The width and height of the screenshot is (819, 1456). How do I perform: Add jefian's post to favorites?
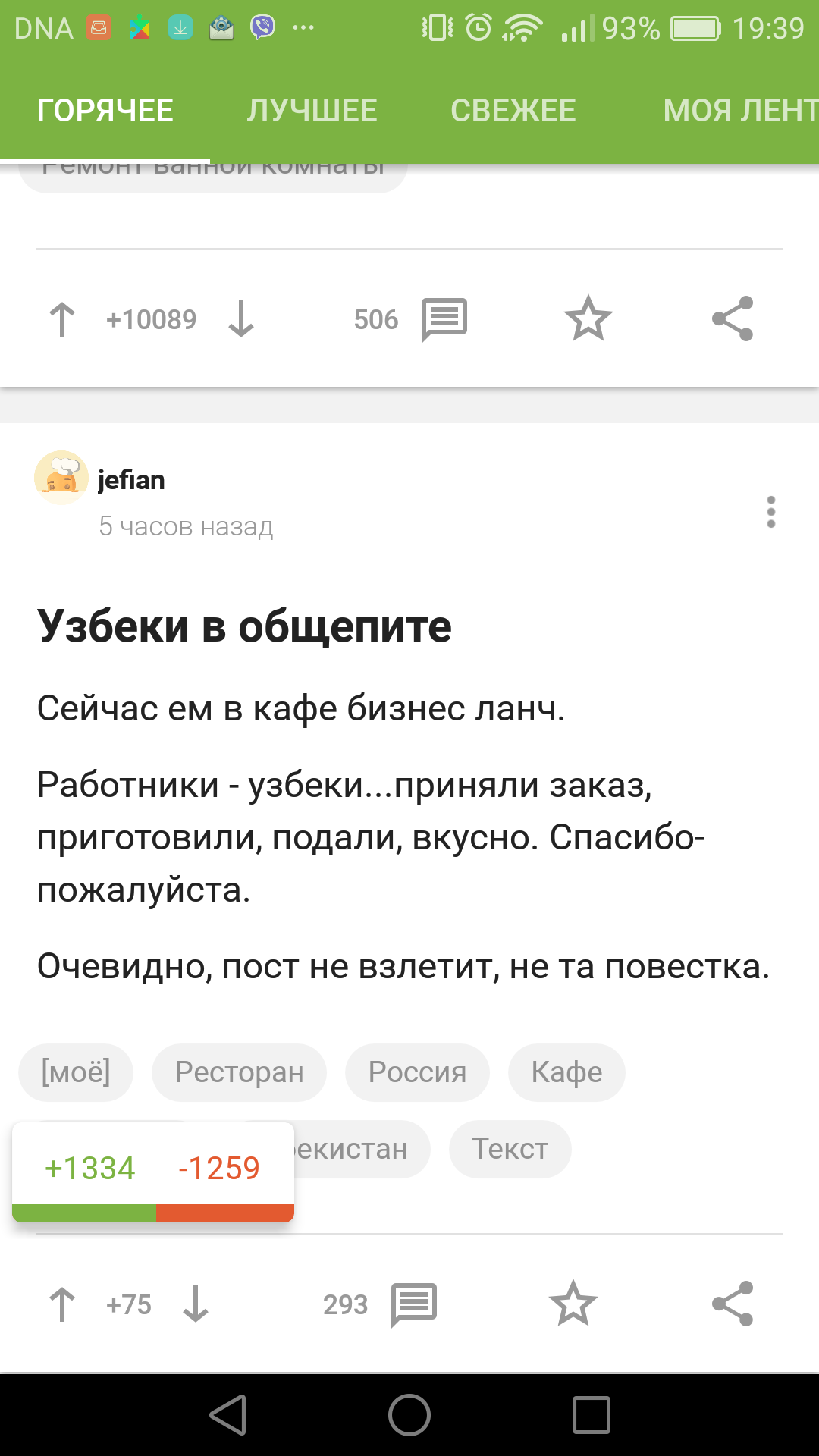[573, 1304]
